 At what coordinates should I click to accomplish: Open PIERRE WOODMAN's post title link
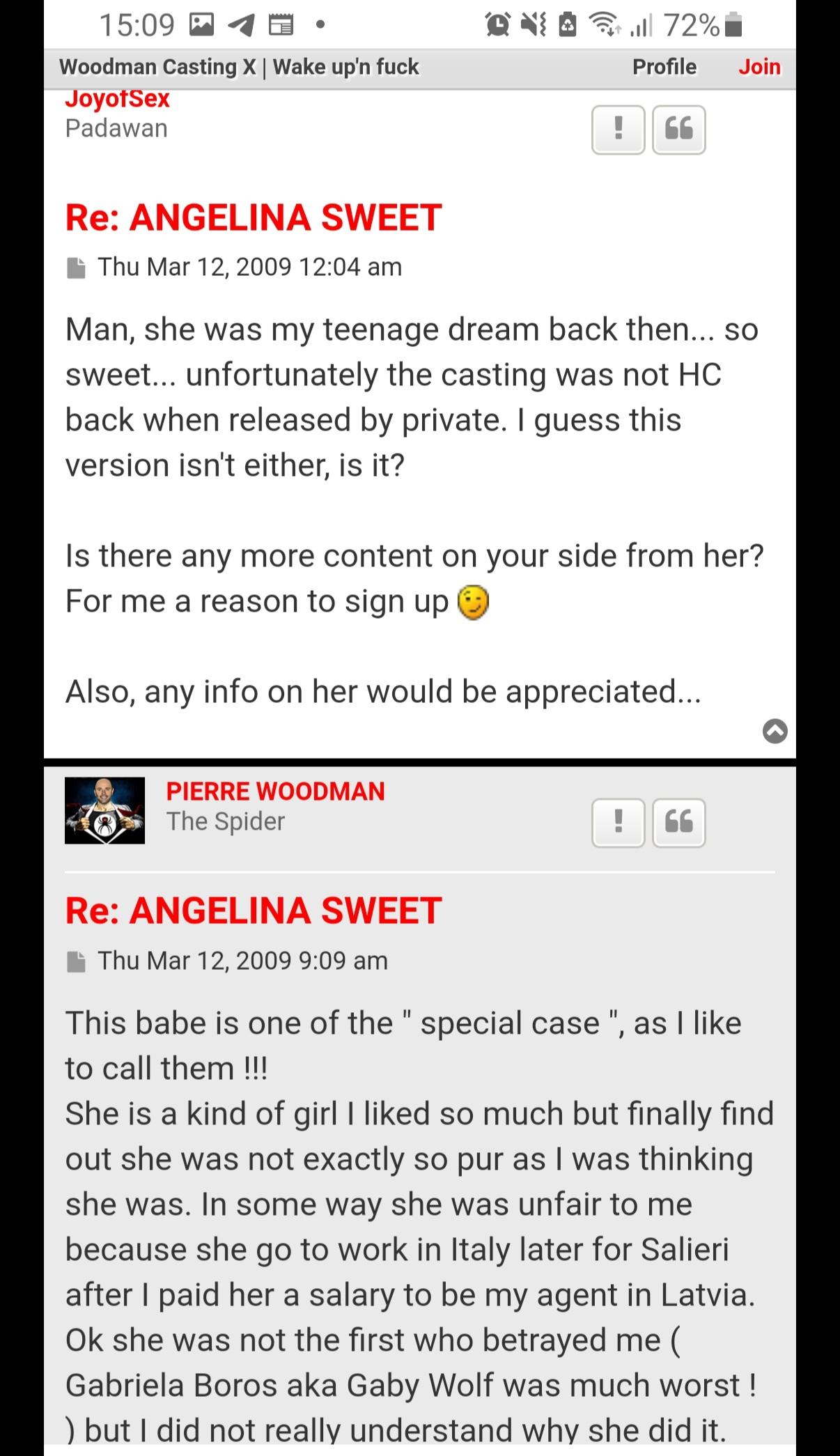tap(254, 911)
